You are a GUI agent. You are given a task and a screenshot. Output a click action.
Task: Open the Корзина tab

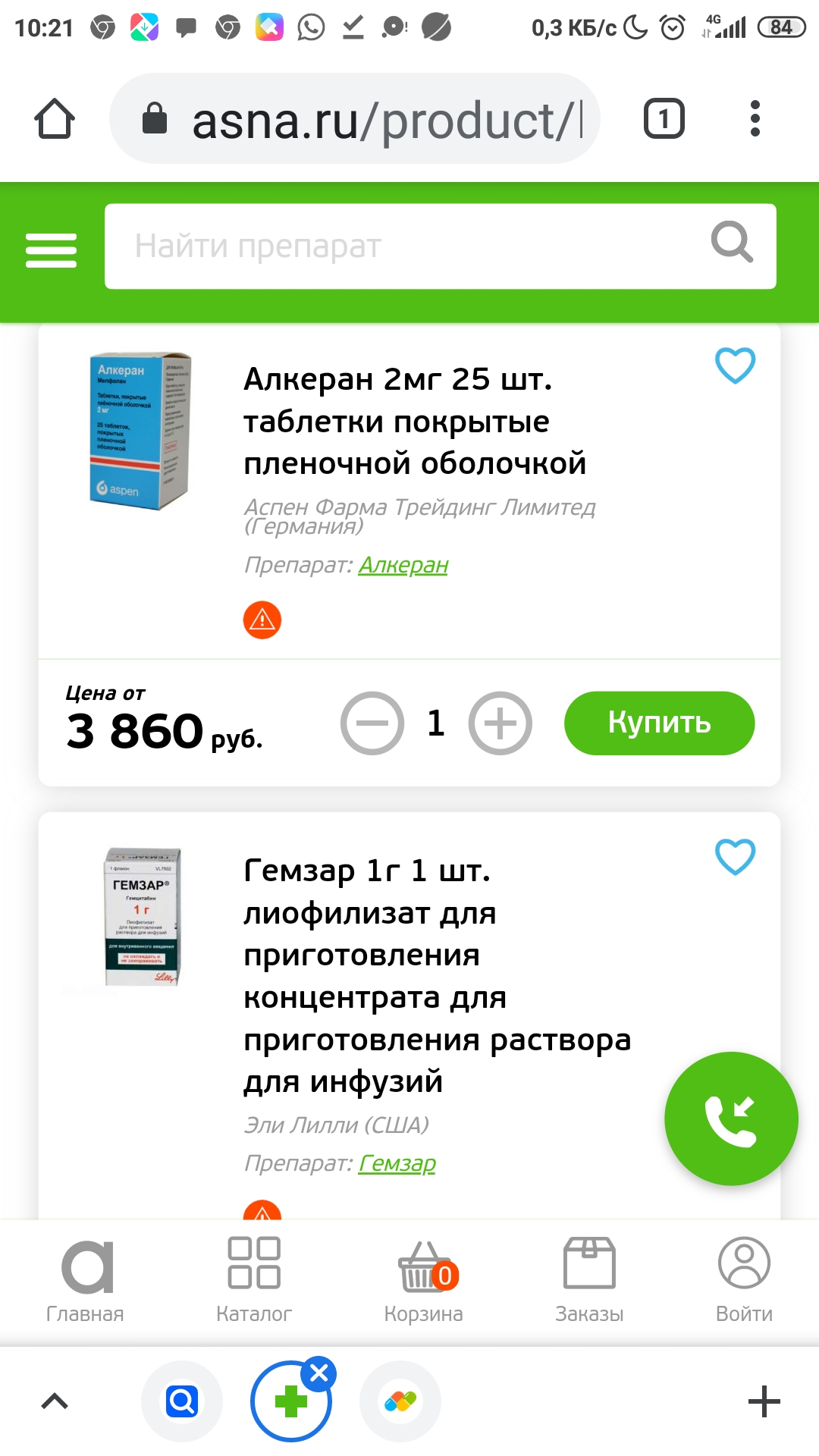(x=423, y=1280)
